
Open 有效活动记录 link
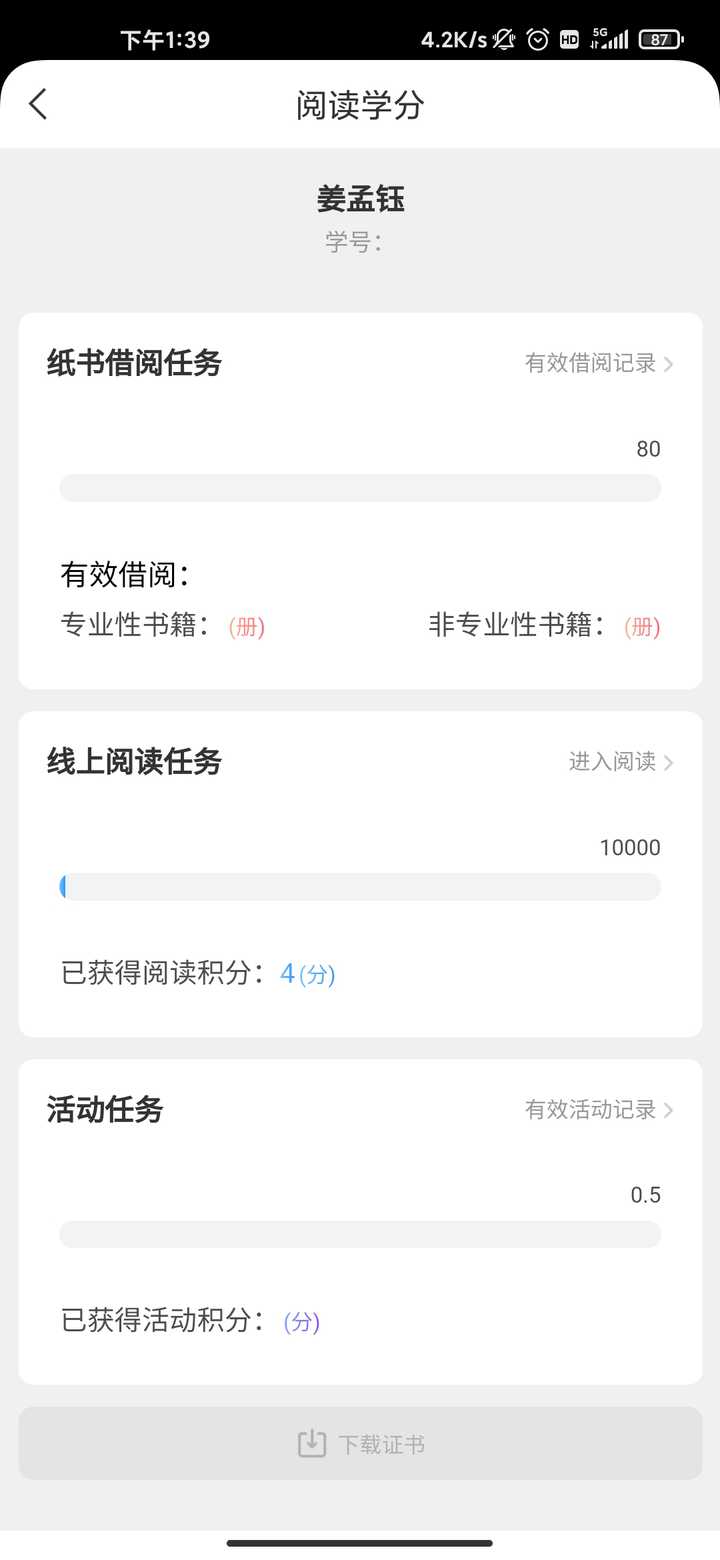pyautogui.click(x=598, y=1110)
